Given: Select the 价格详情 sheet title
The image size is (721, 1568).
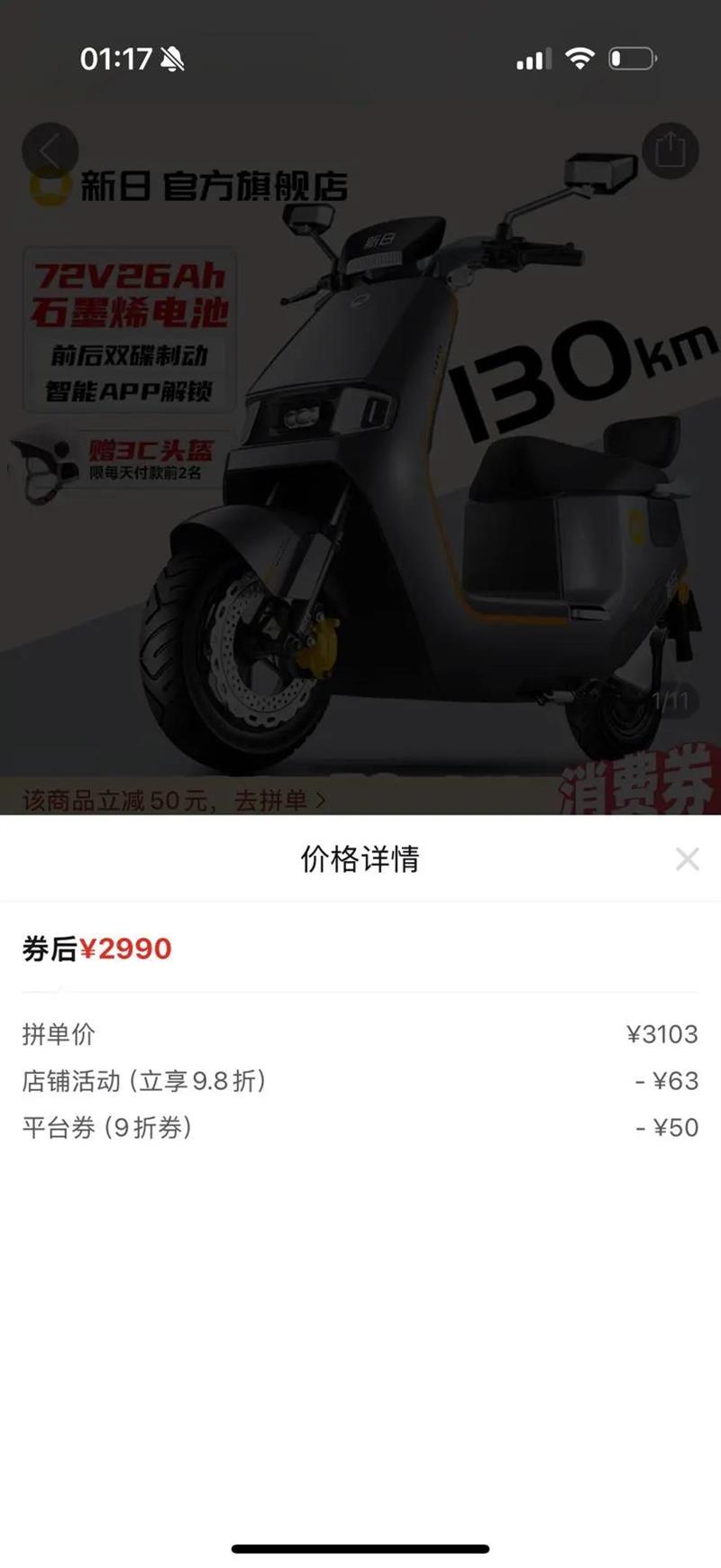Looking at the screenshot, I should click(x=360, y=858).
